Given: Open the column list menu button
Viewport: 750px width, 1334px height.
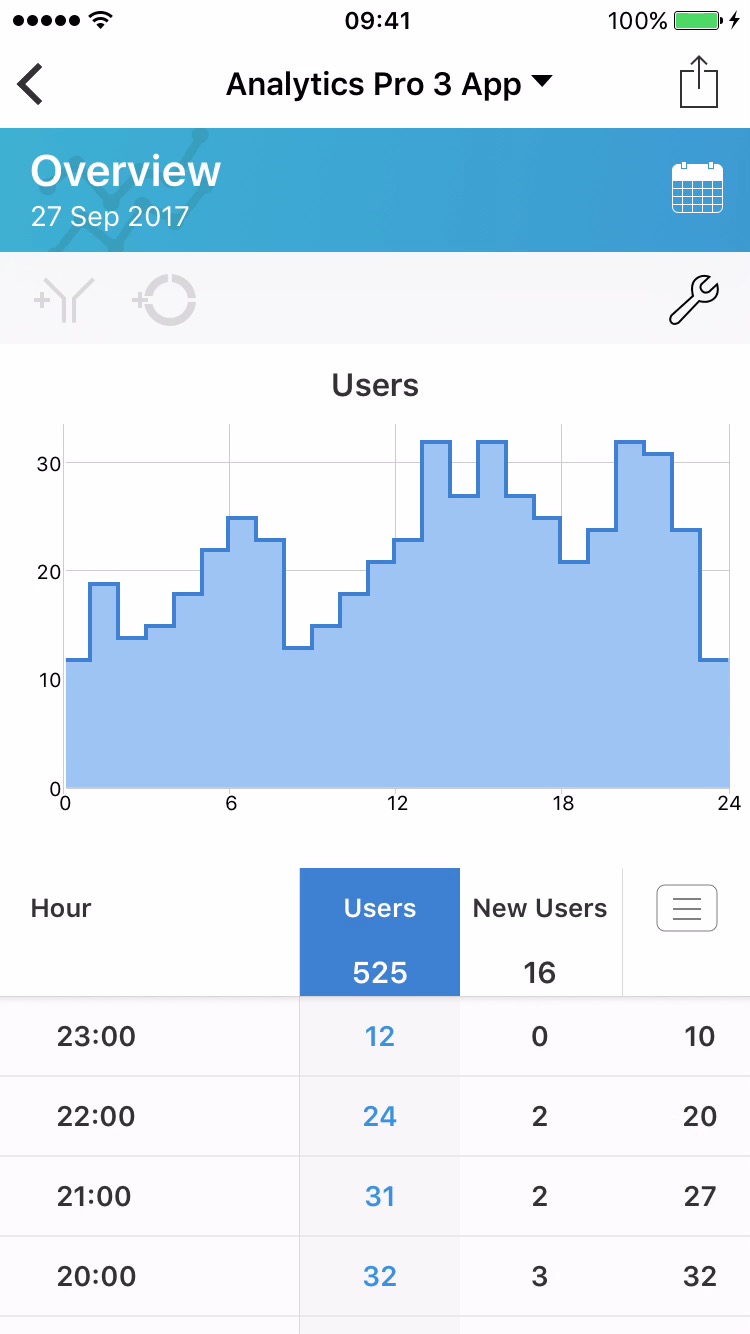Looking at the screenshot, I should coord(687,908).
